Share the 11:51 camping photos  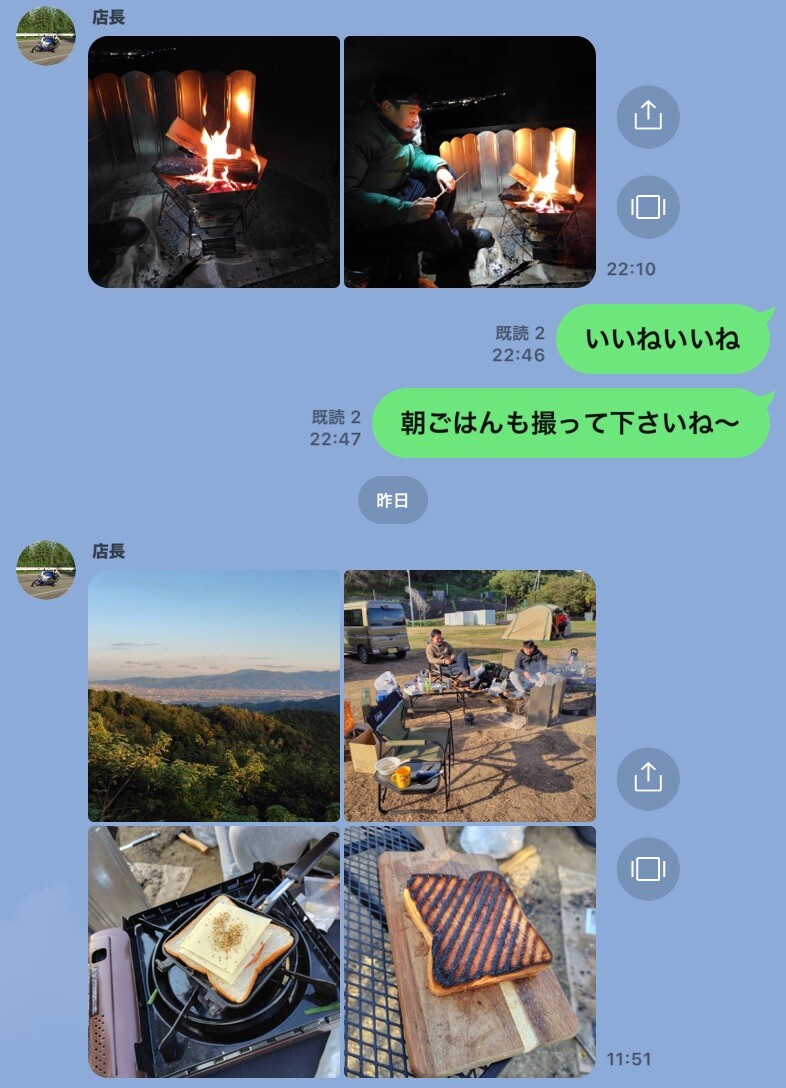coord(648,778)
